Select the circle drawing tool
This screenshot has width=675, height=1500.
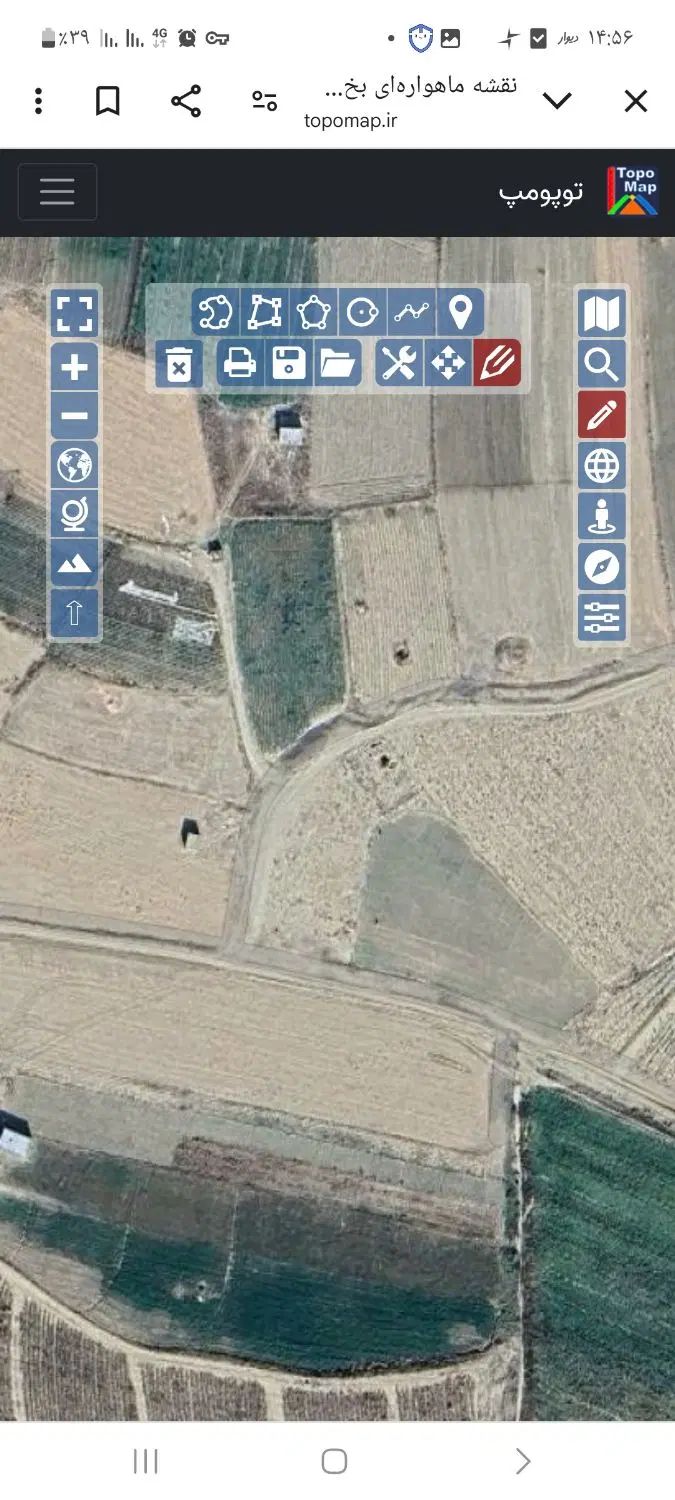tap(362, 313)
